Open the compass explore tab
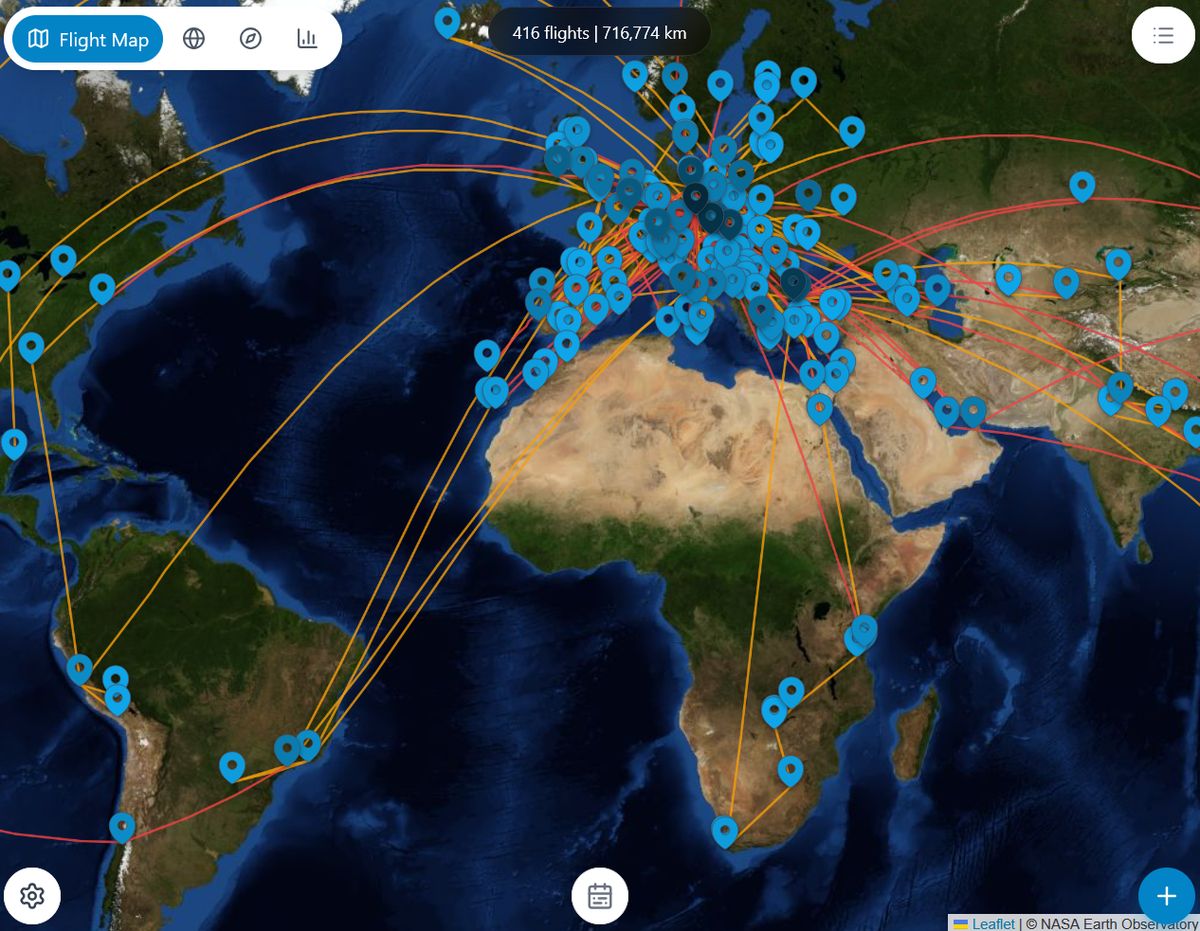 [251, 39]
